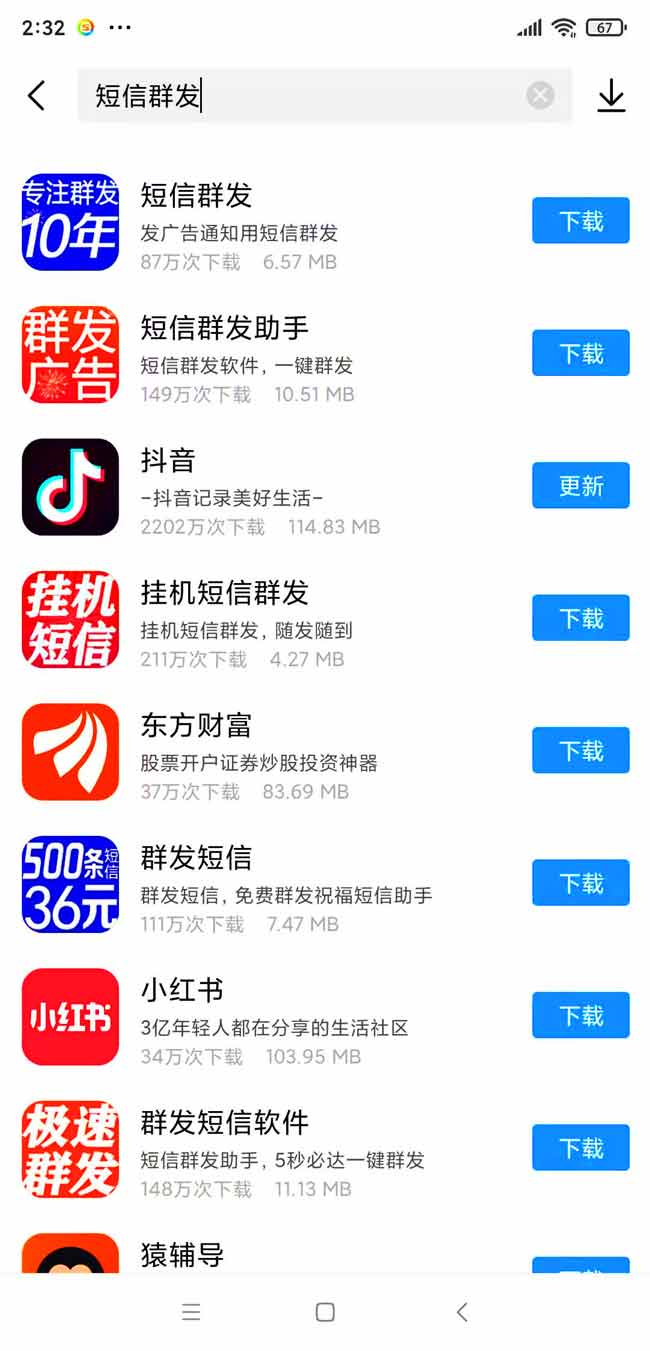Viewport: 650px width, 1351px height.
Task: Open the downloads manager icon
Action: (x=611, y=96)
